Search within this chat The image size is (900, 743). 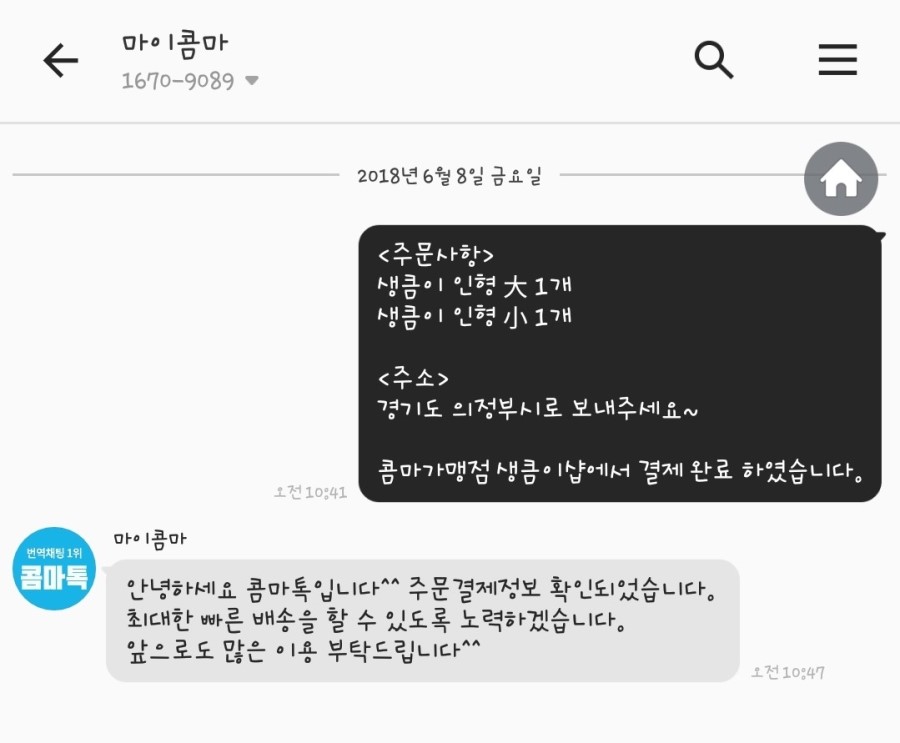coord(714,60)
